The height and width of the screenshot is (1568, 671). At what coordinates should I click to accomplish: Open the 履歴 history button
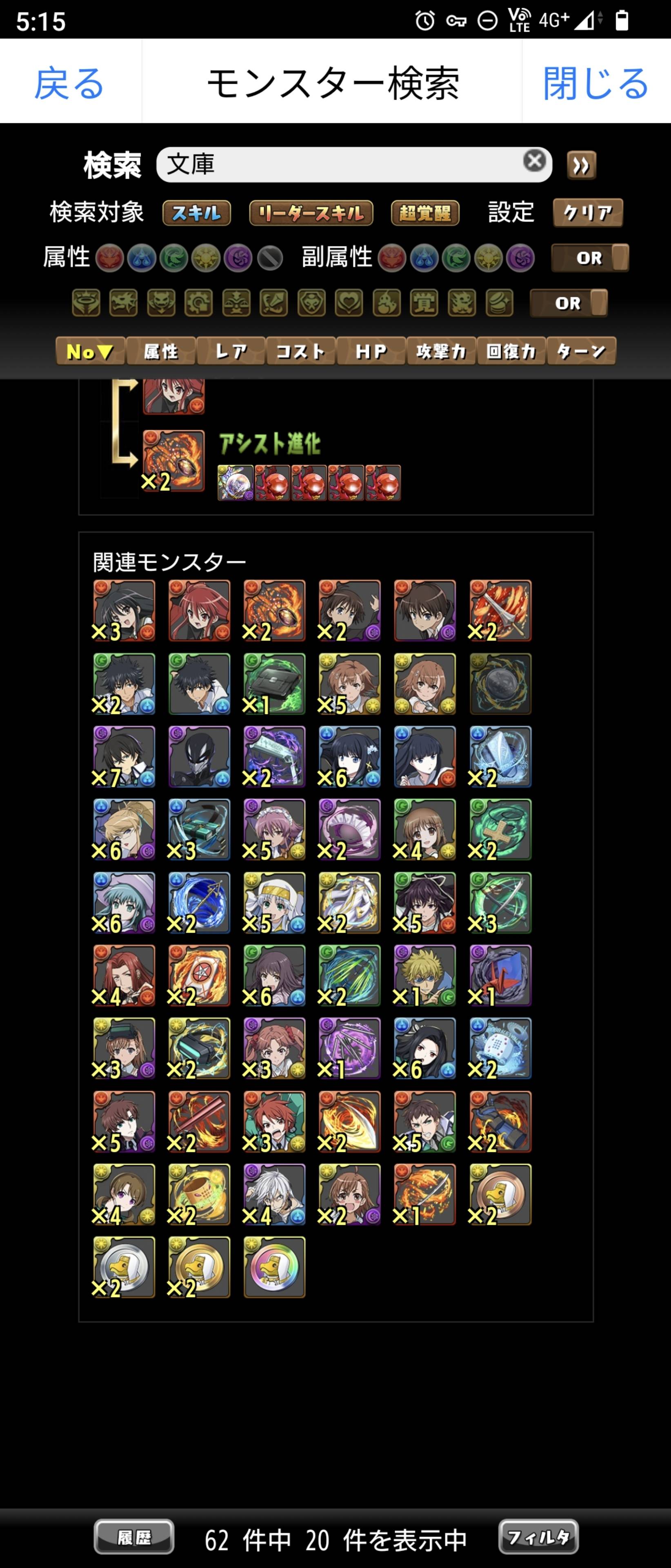pyautogui.click(x=134, y=1537)
